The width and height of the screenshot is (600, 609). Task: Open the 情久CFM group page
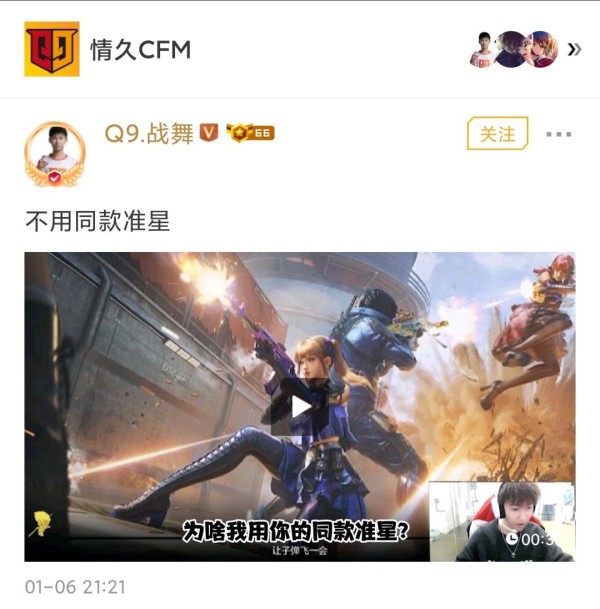click(140, 49)
